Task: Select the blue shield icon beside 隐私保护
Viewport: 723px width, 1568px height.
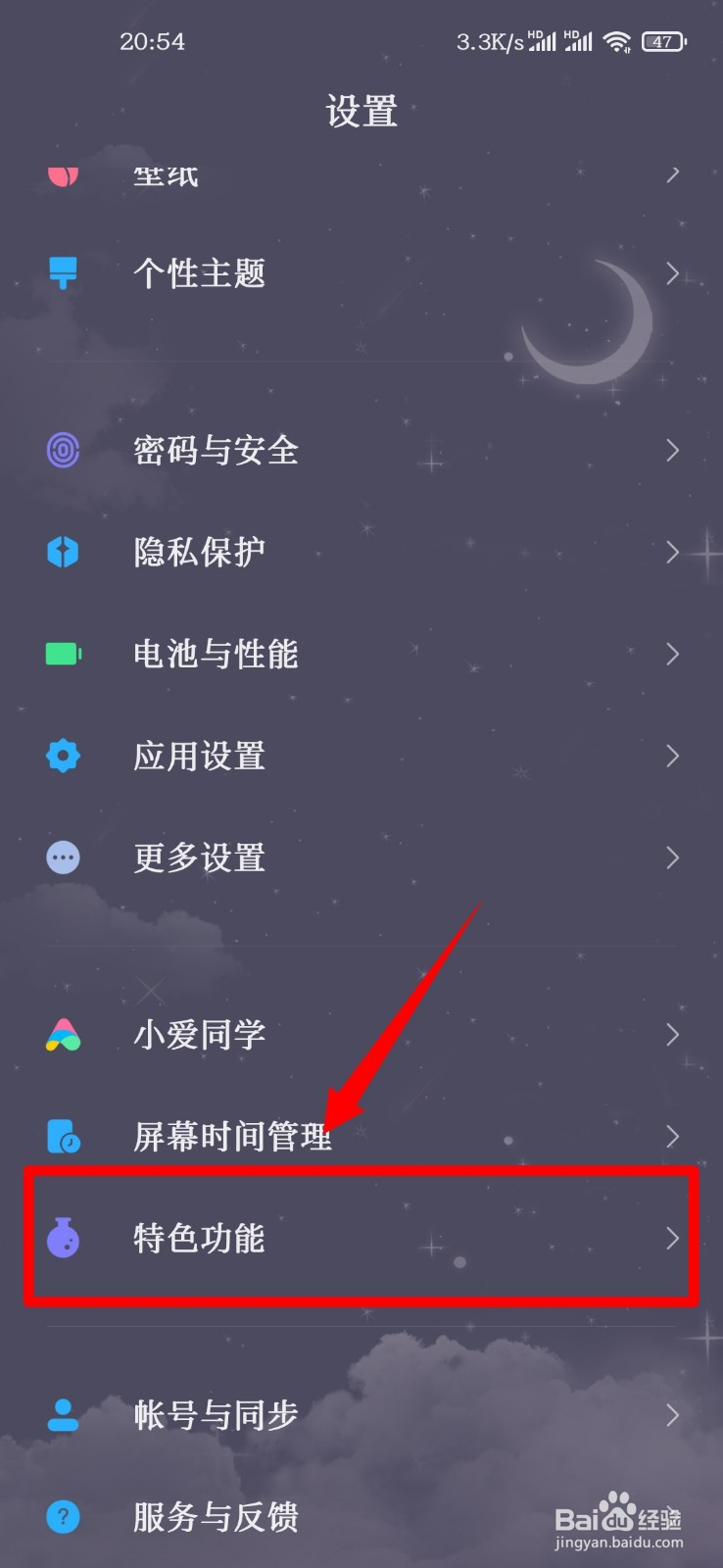Action: pyautogui.click(x=63, y=552)
